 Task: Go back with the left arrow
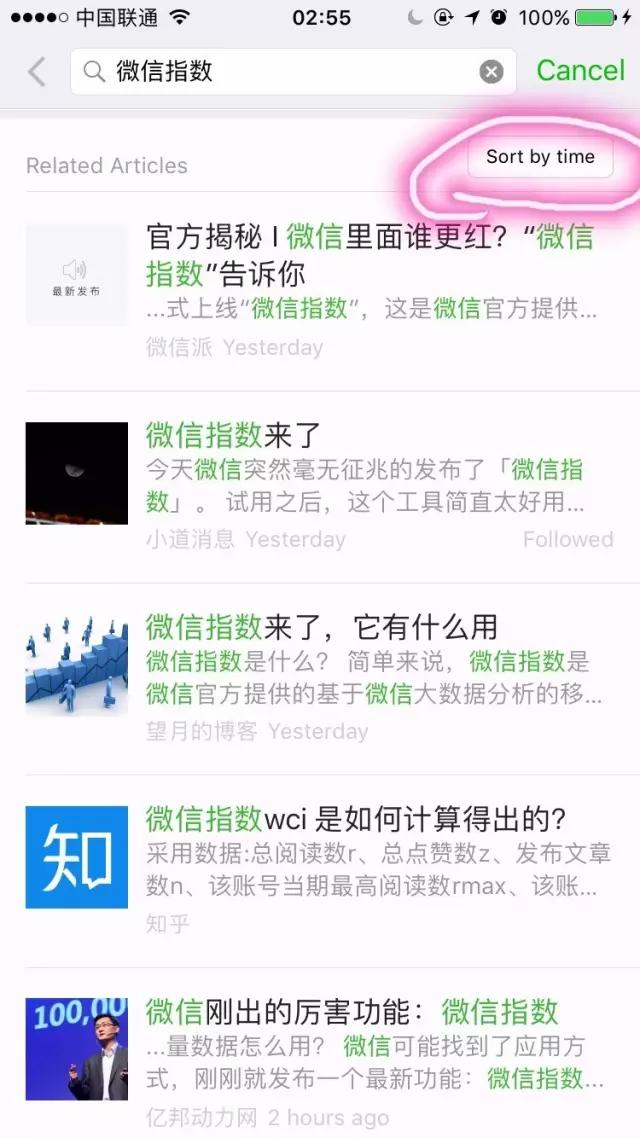pos(37,72)
